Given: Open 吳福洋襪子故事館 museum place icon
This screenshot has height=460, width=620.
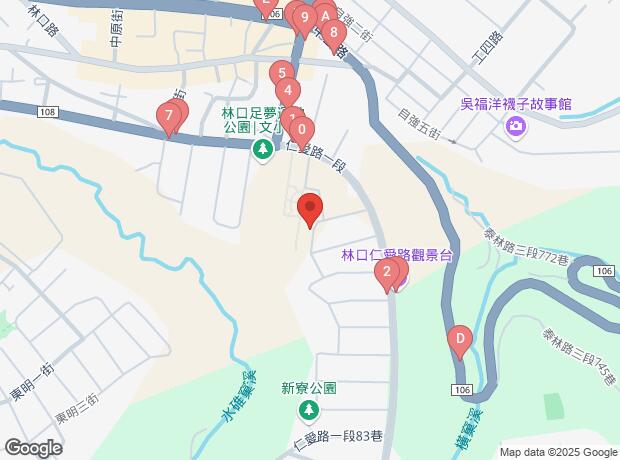Looking at the screenshot, I should (516, 125).
